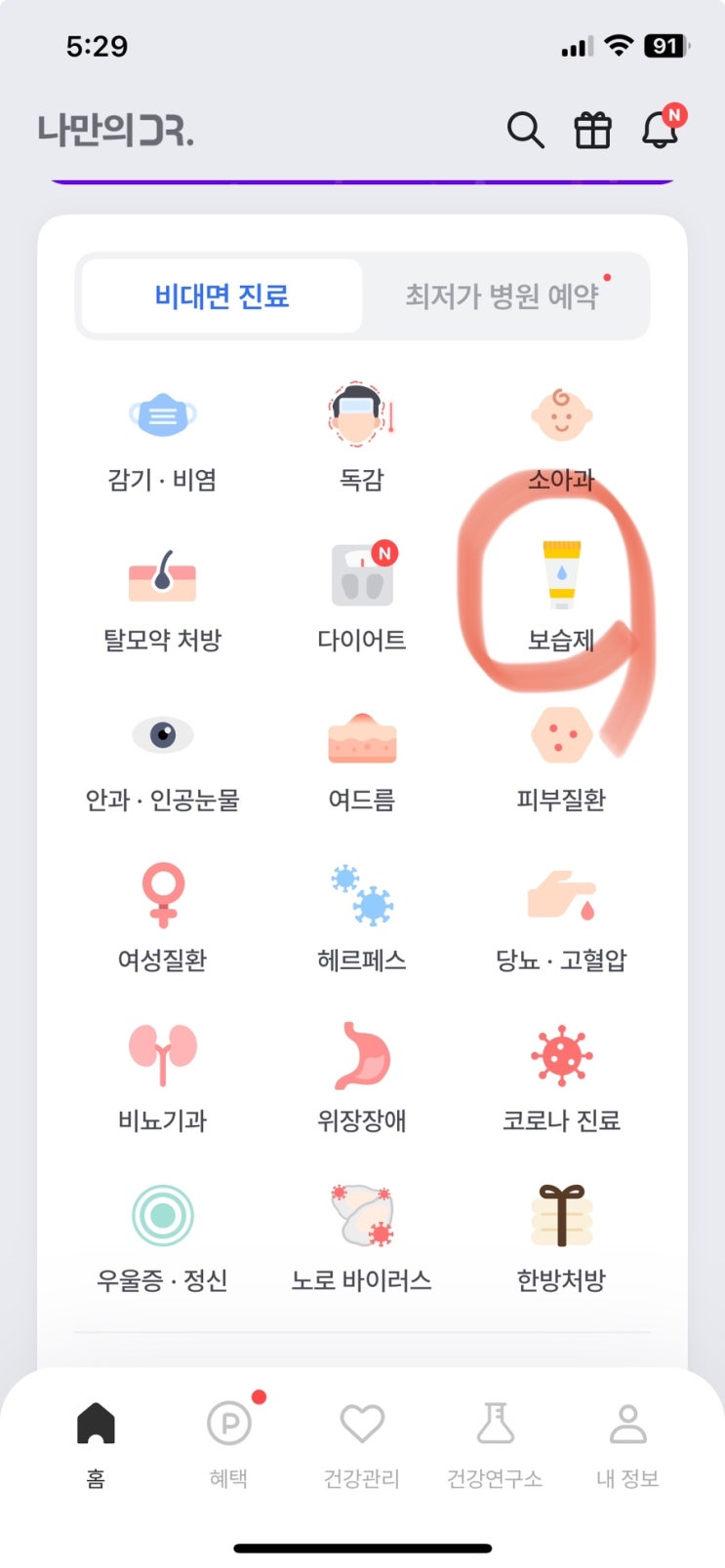Open the 한방처방 category
Viewport: 725px width, 1568px height.
tap(561, 1237)
